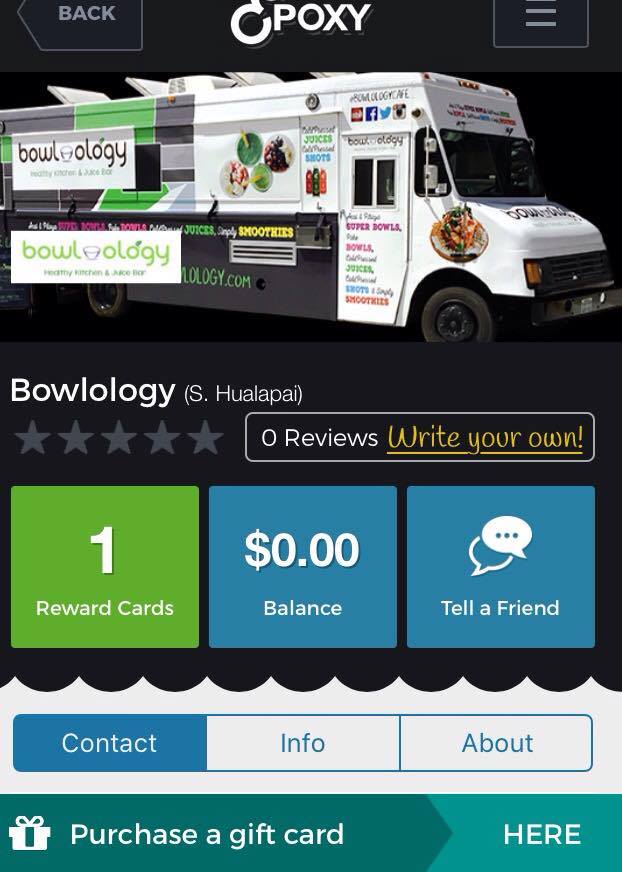Open the hamburger menu
Viewport: 622px width, 872px height.
pyautogui.click(x=540, y=18)
